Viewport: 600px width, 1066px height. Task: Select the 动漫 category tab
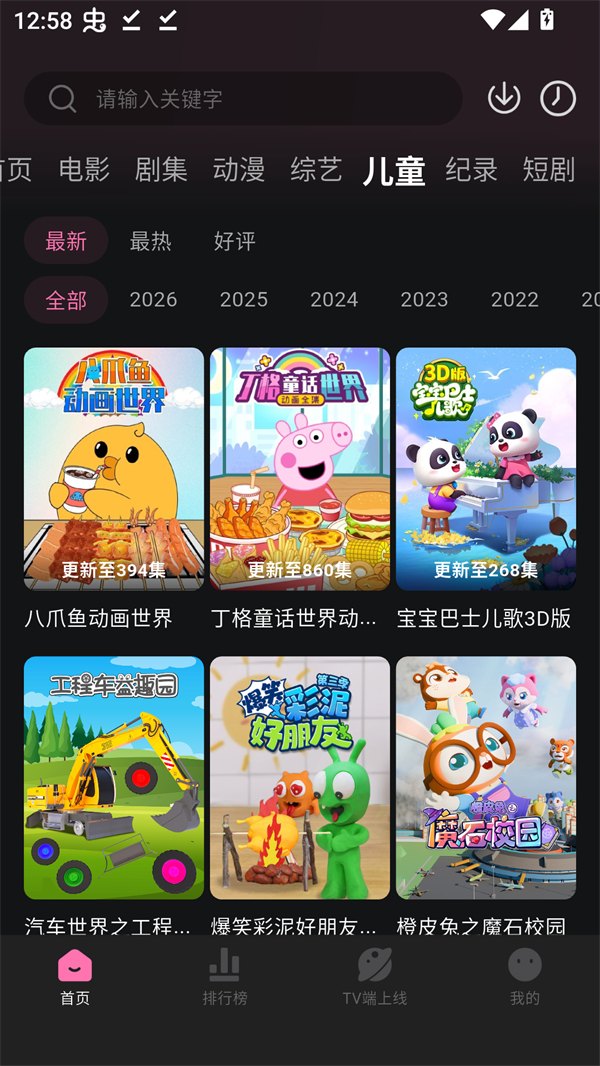pyautogui.click(x=239, y=170)
